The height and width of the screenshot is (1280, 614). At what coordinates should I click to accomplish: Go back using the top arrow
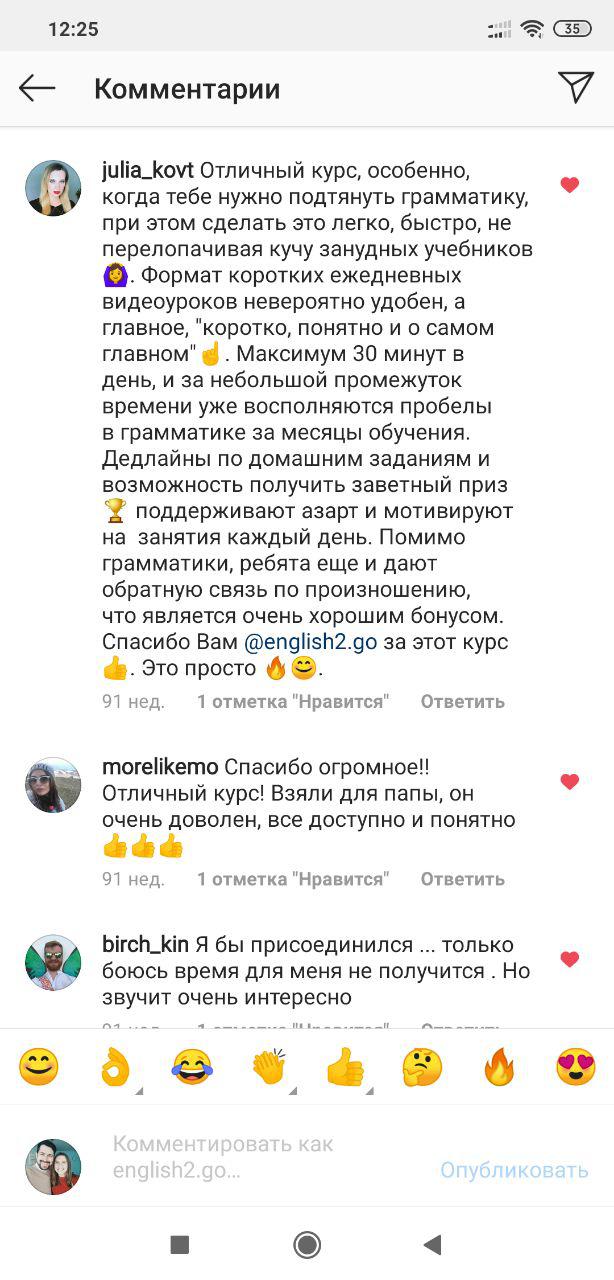37,88
